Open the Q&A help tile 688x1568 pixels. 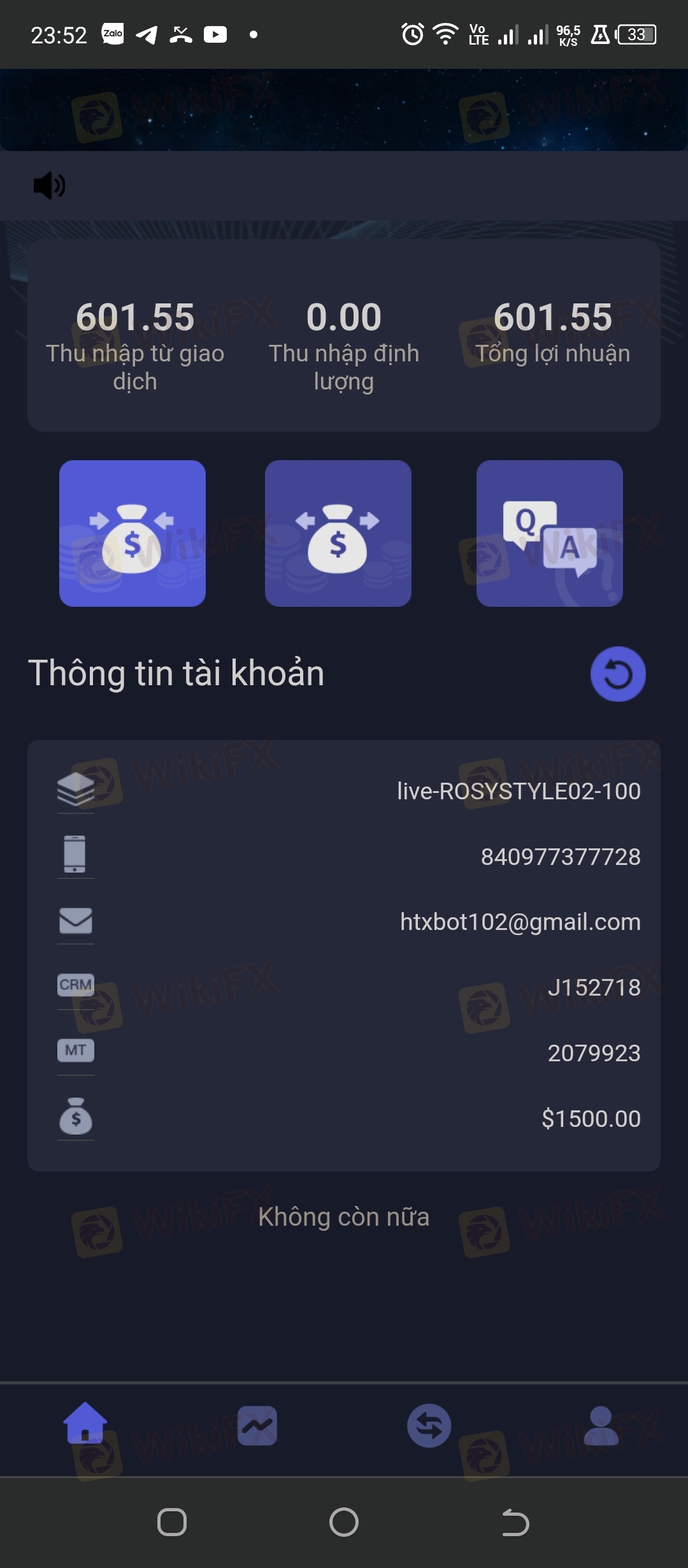[550, 534]
